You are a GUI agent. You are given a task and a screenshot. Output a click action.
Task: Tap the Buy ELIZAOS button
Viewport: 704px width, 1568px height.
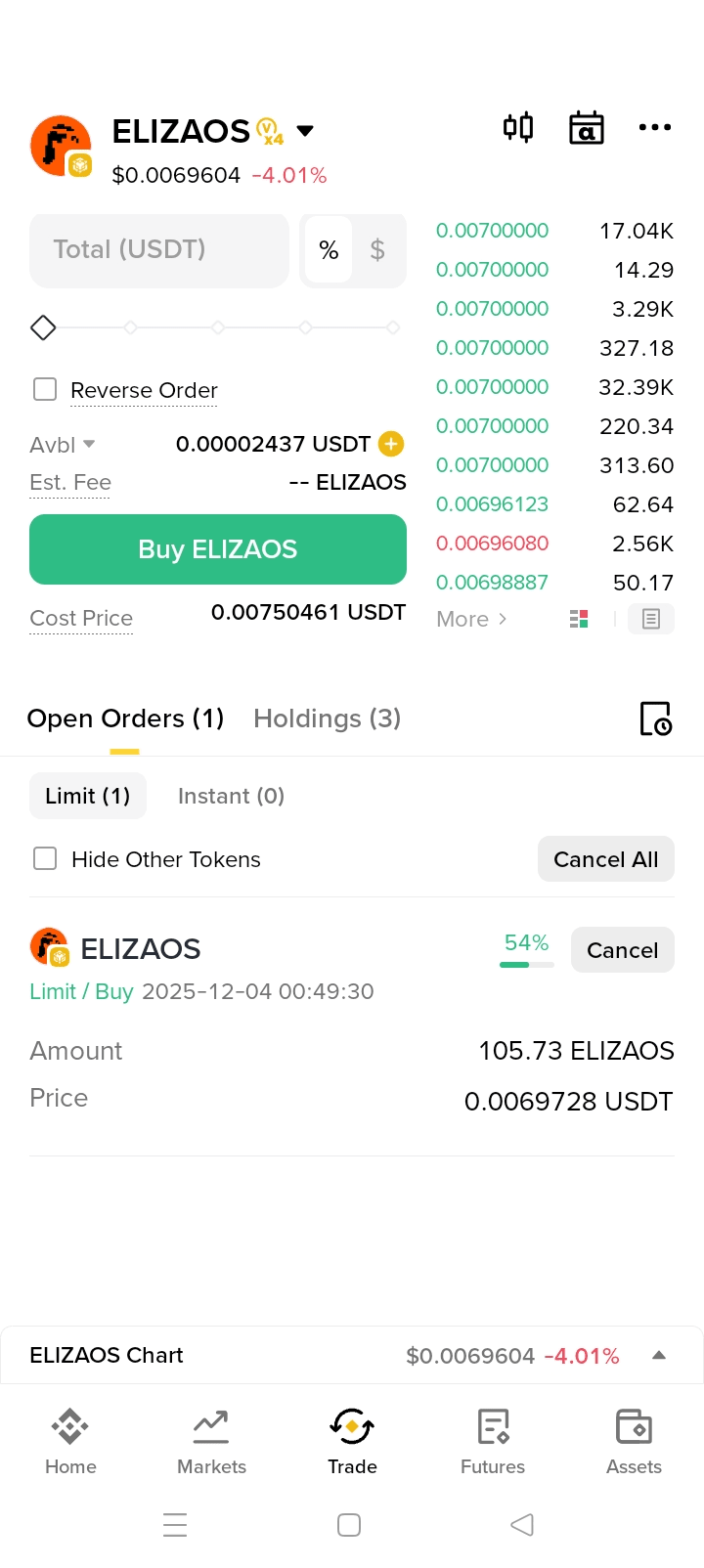[218, 549]
